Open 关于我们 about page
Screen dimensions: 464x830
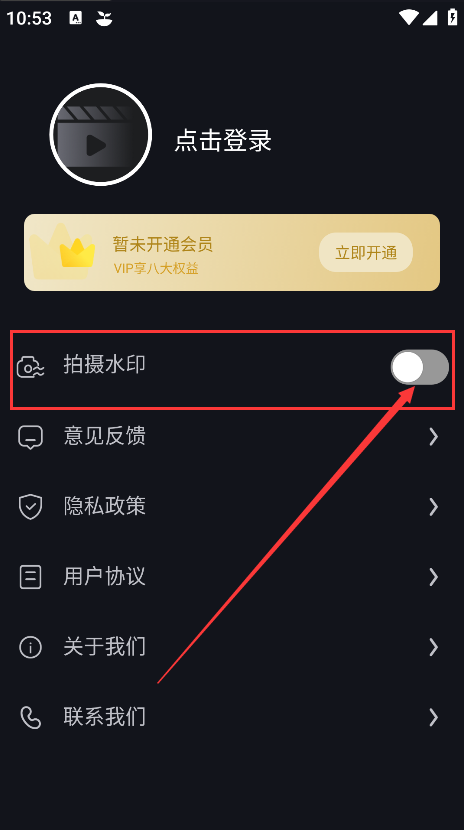(x=232, y=646)
